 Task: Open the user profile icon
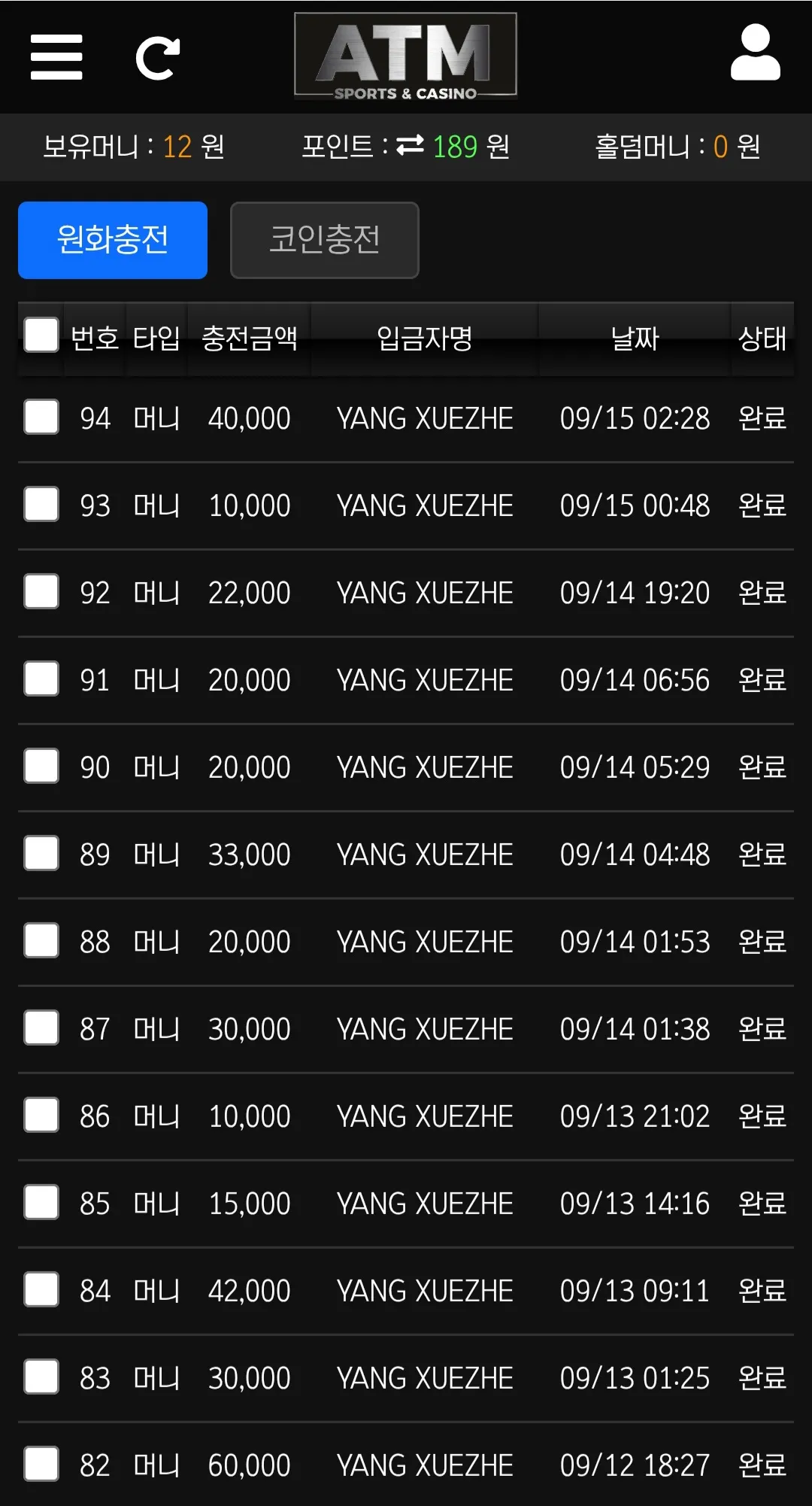coord(756,52)
